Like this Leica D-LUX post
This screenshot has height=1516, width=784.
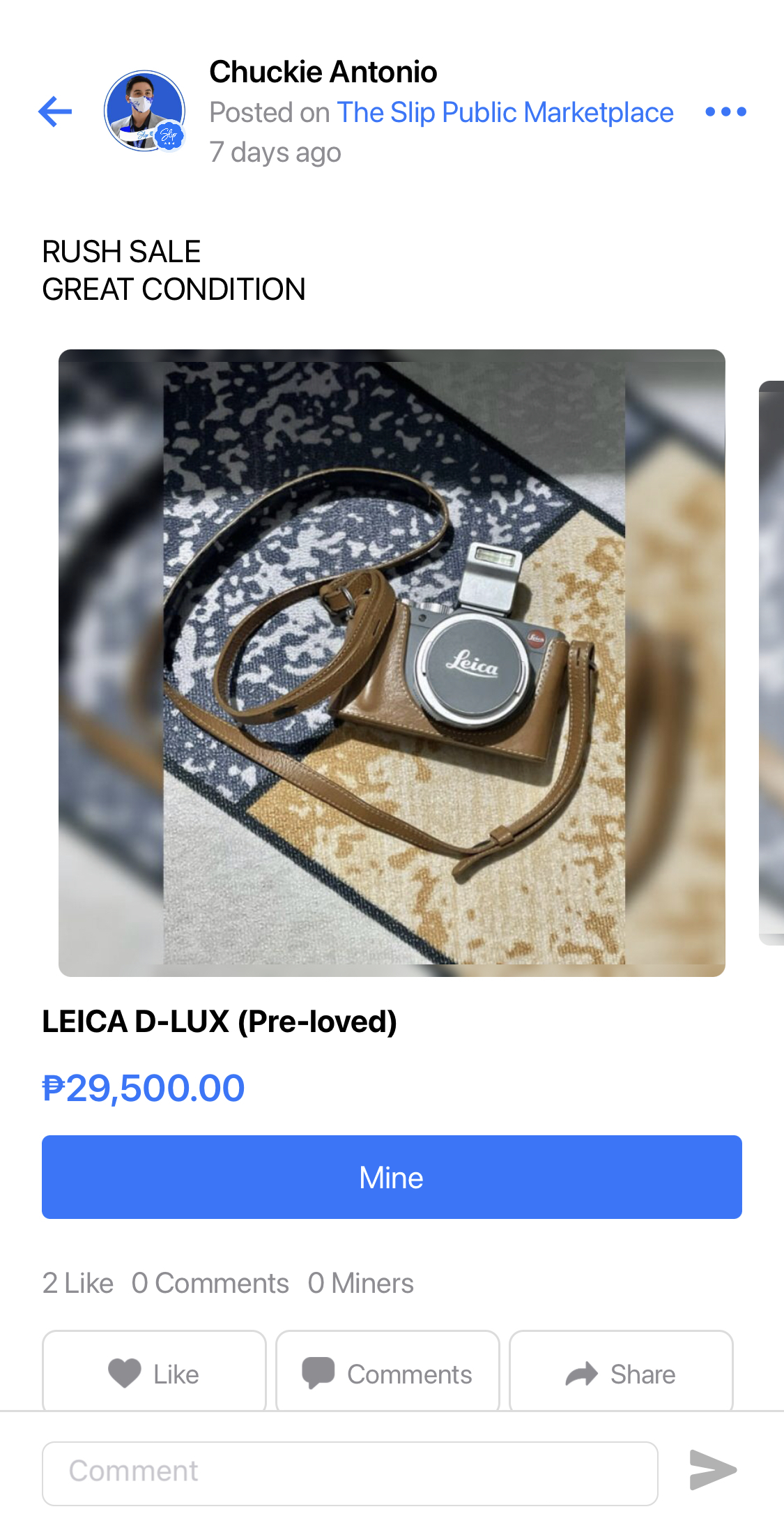pyautogui.click(x=154, y=1372)
